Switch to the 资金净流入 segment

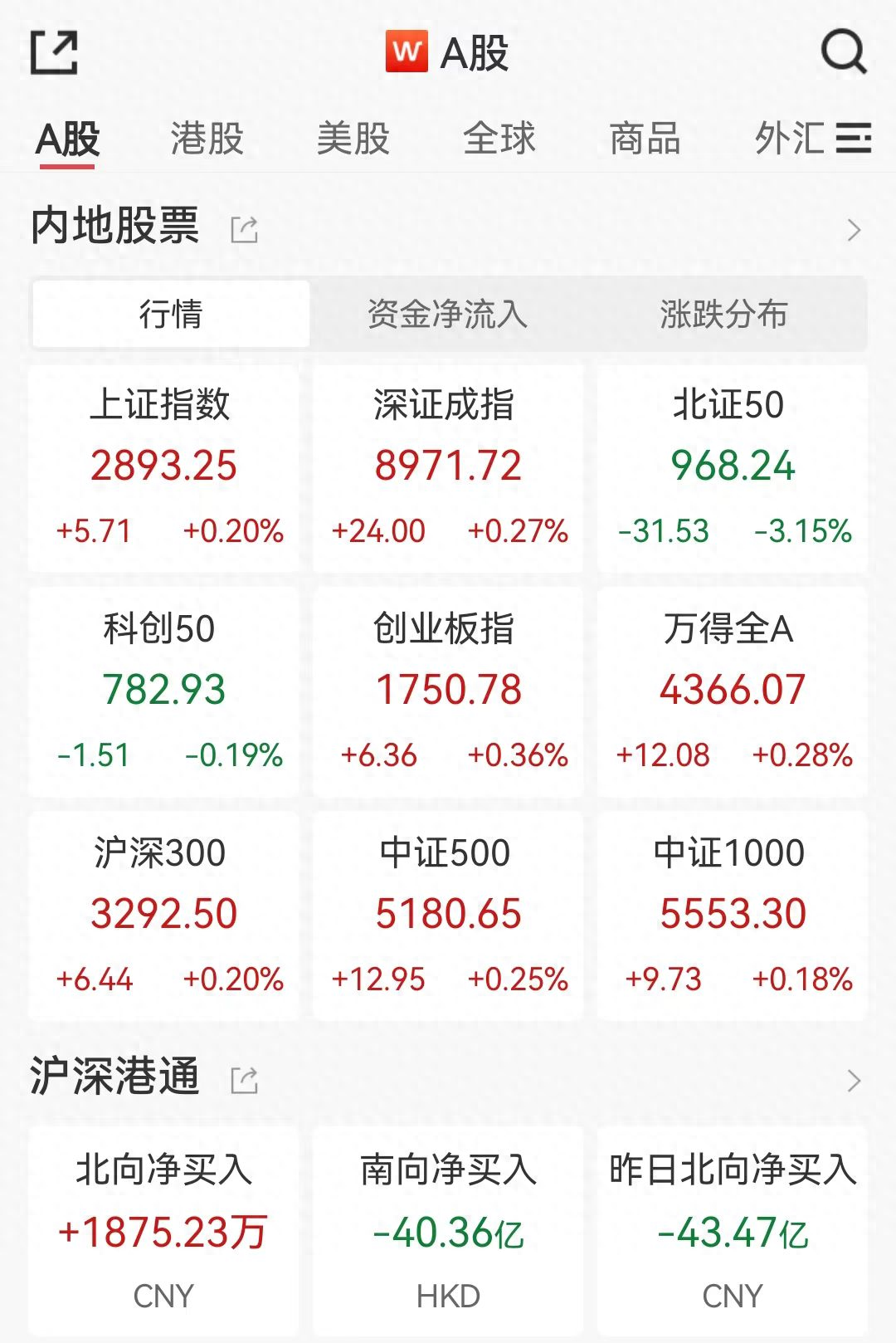(x=446, y=313)
